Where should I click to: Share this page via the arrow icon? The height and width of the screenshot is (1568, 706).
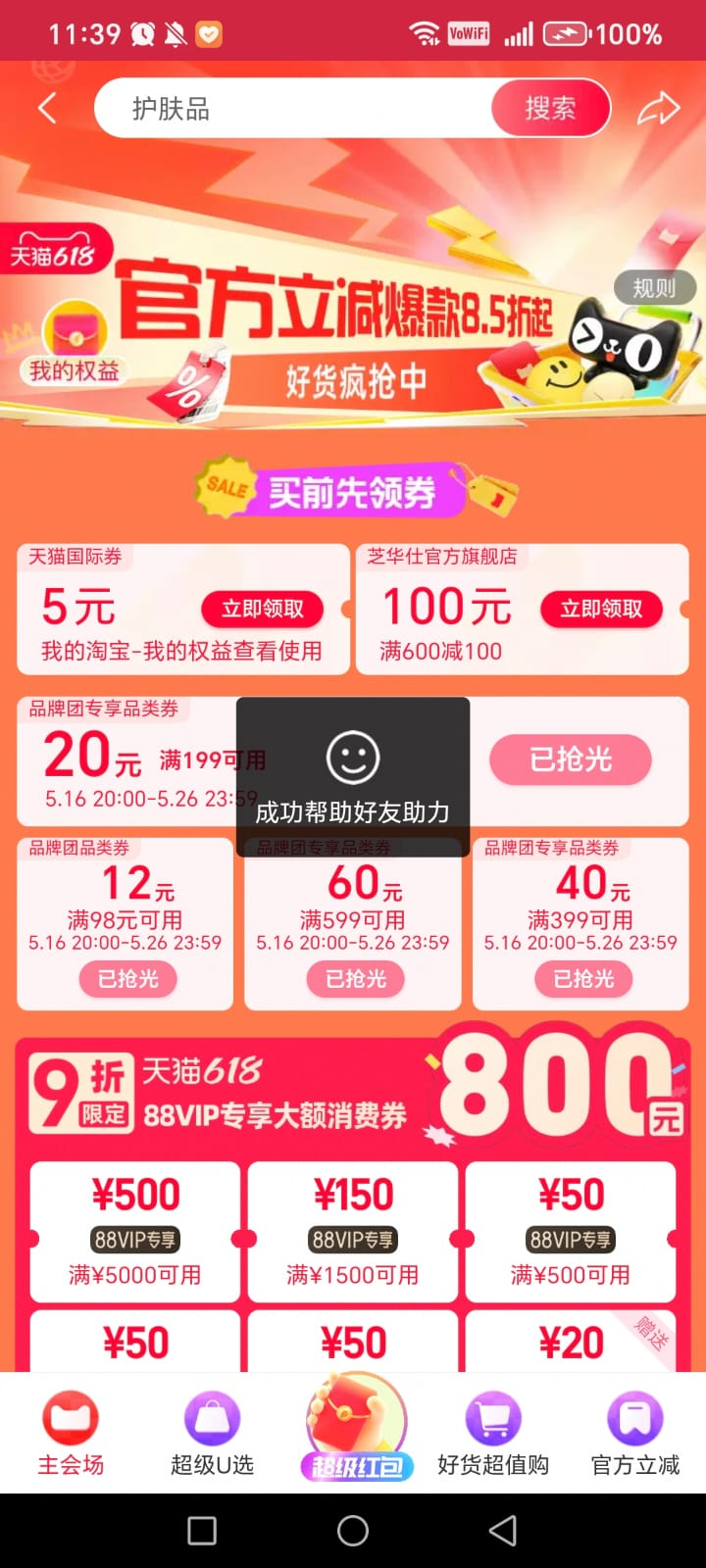pyautogui.click(x=658, y=108)
